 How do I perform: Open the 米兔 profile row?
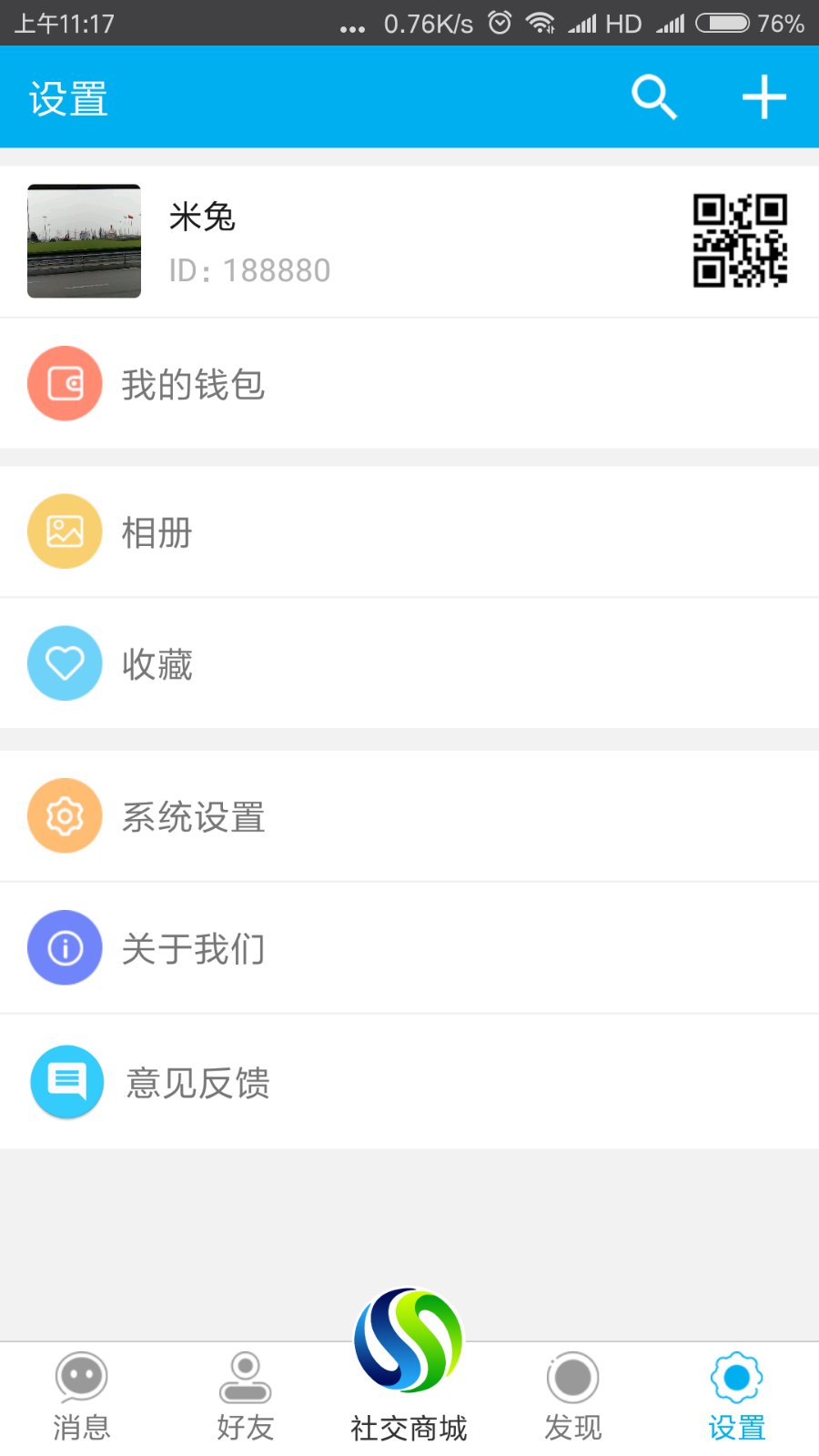(x=409, y=241)
